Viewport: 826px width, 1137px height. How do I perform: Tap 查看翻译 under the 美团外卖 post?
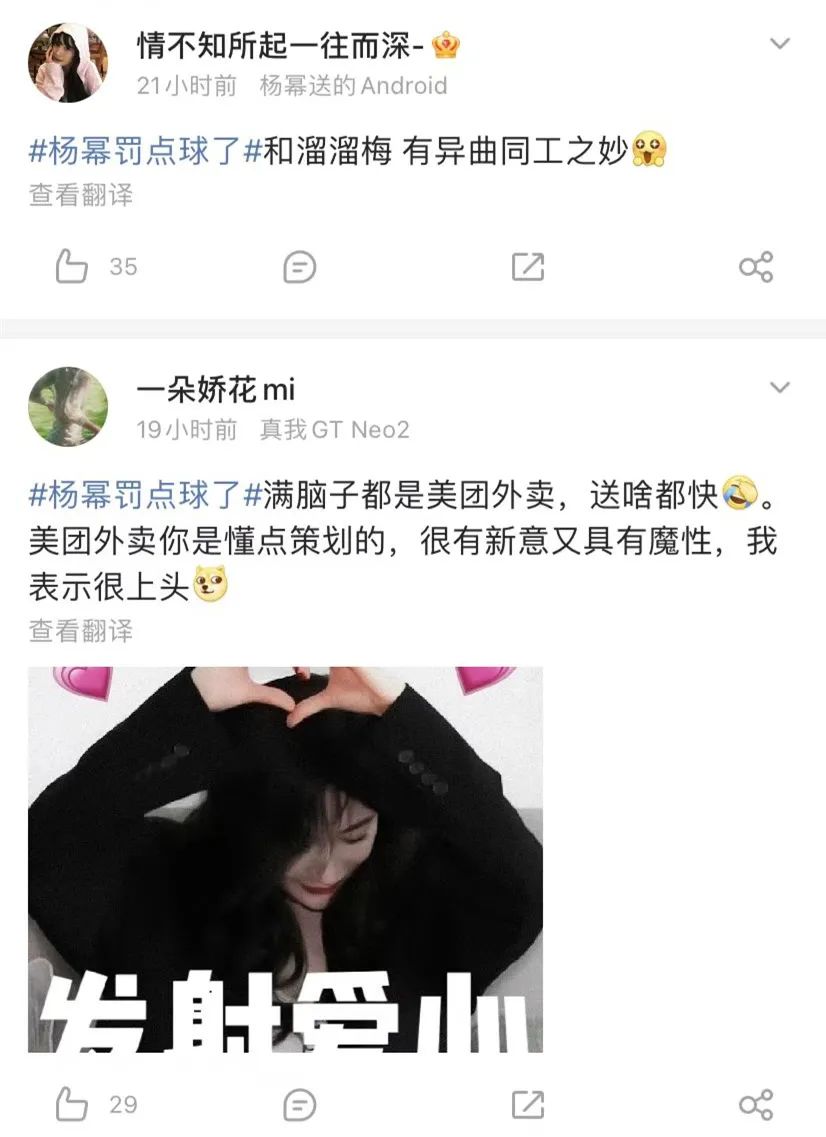click(80, 631)
